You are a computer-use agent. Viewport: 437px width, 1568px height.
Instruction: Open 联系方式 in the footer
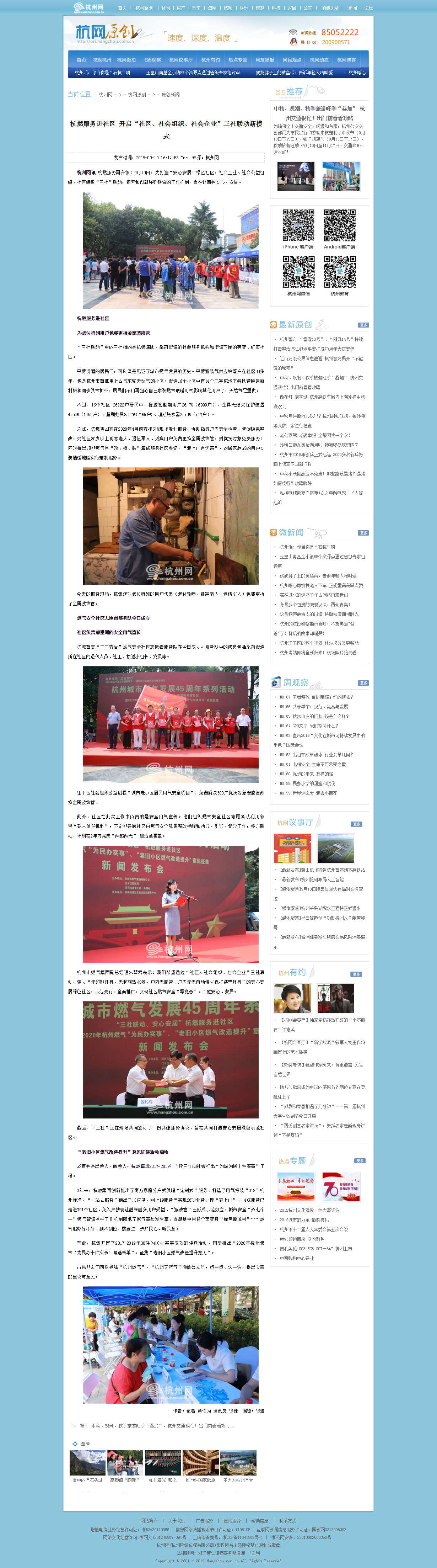tap(287, 1520)
